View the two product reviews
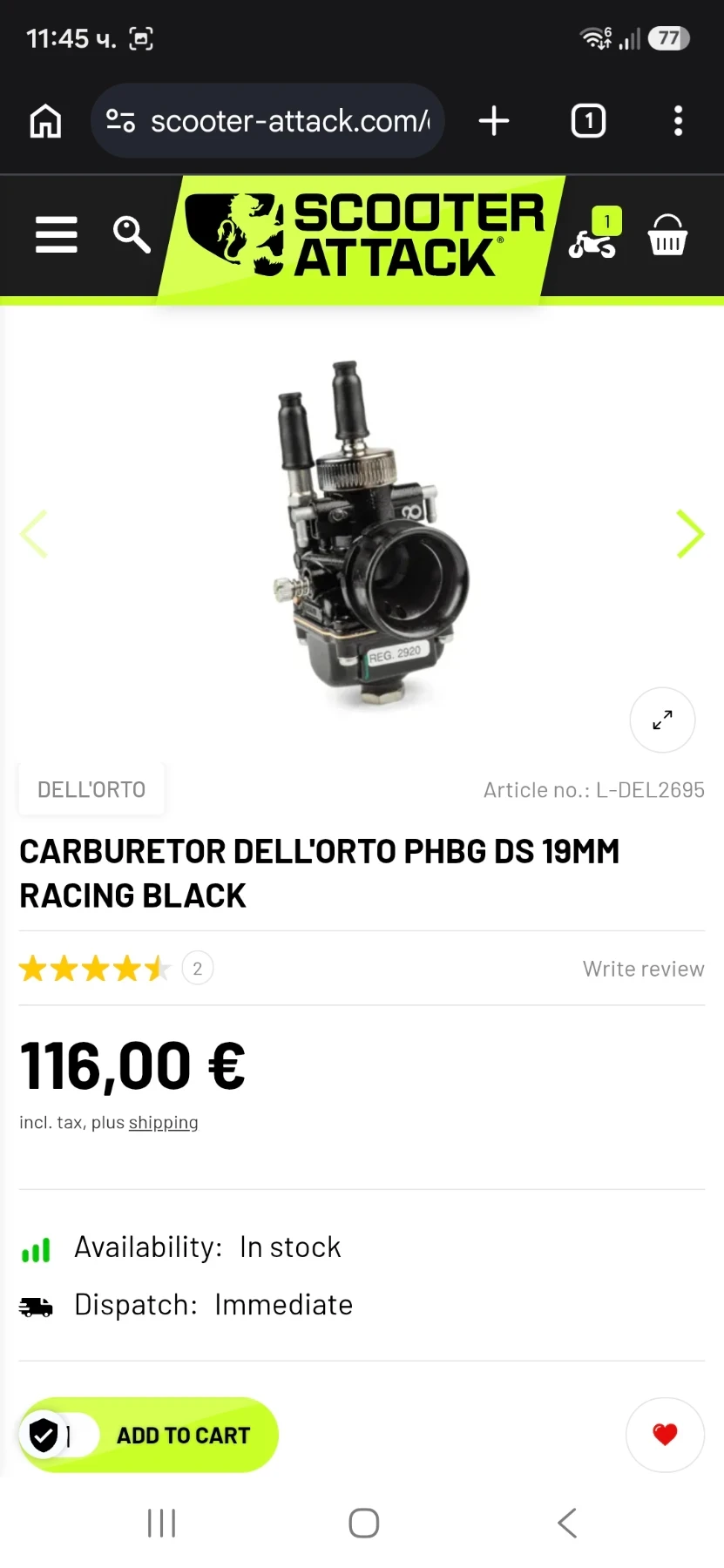Screen dimensions: 724x1568 tap(198, 968)
